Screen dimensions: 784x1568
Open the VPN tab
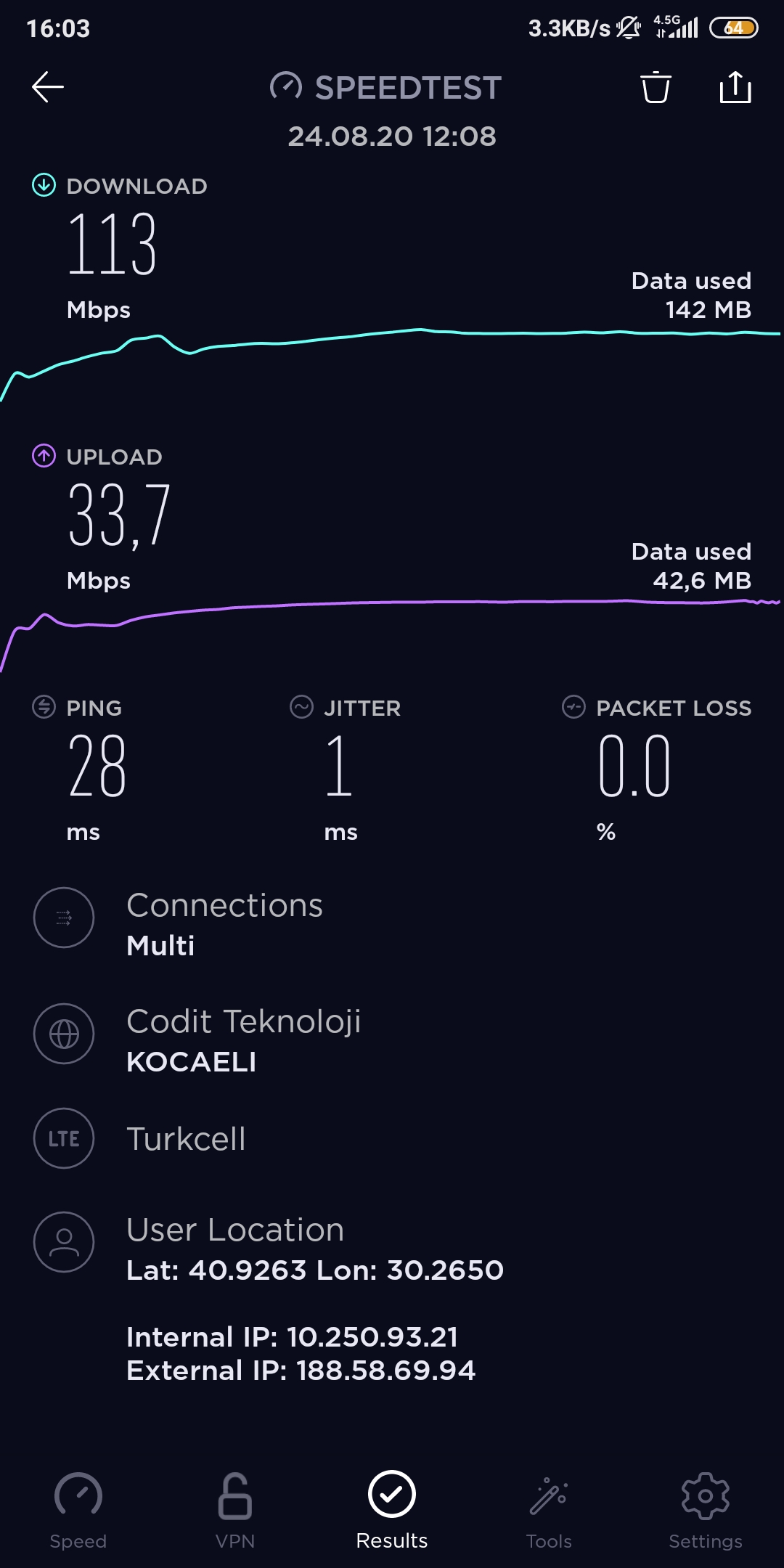pos(235,1510)
